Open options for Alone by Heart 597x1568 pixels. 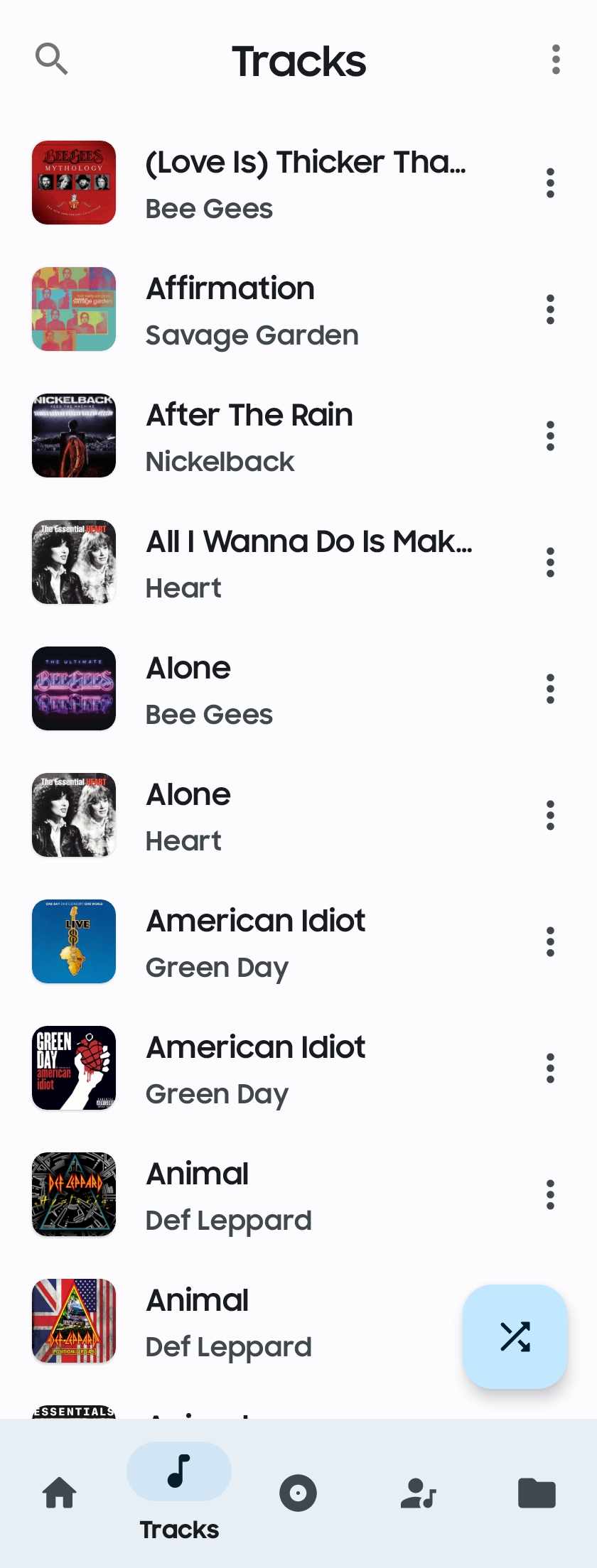(550, 816)
